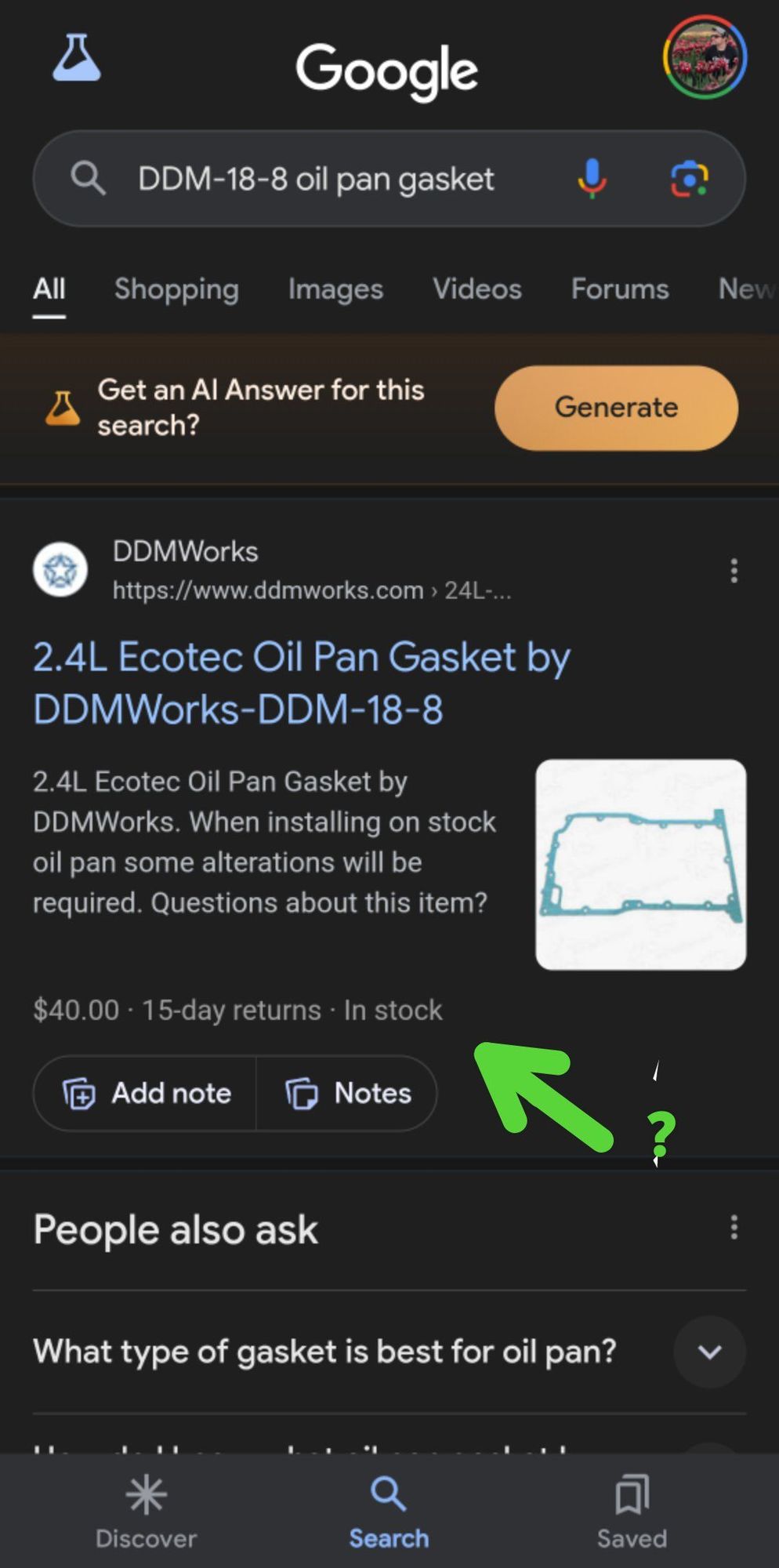This screenshot has height=1568, width=779.
Task: View Notes for the DDMWorks result
Action: [x=348, y=1093]
